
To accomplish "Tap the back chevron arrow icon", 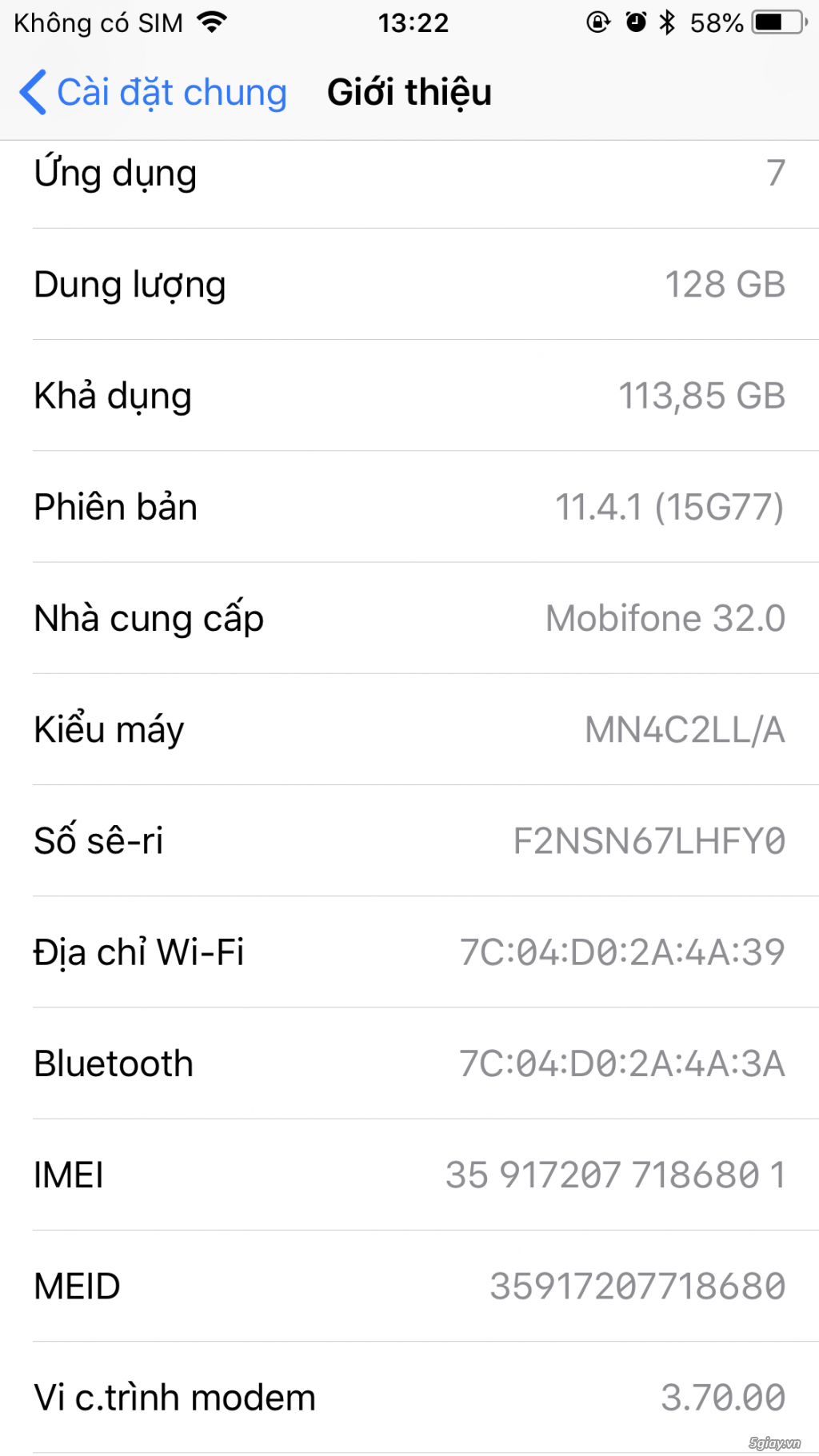I will pyautogui.click(x=30, y=91).
